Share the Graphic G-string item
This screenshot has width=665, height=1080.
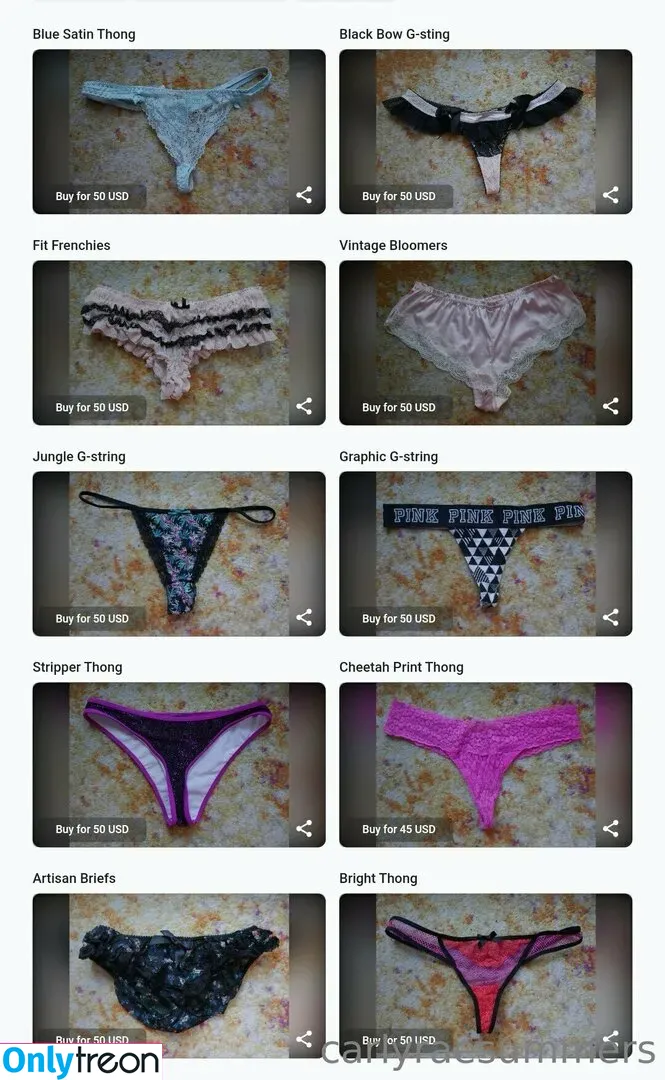point(611,617)
